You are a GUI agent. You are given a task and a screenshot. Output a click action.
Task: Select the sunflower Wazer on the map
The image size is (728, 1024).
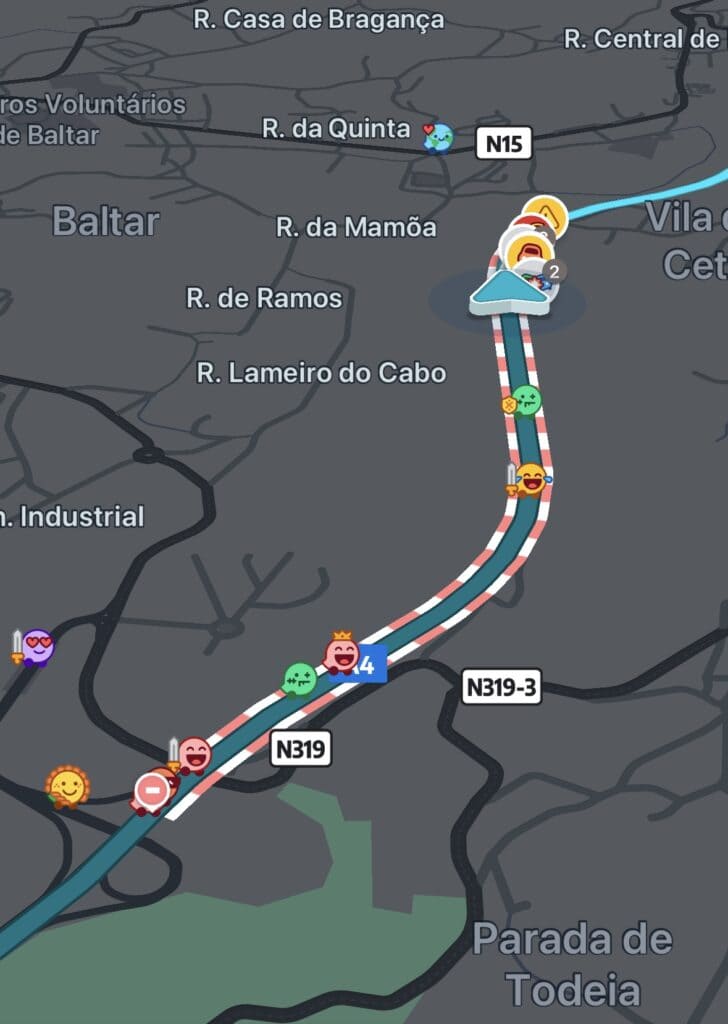[x=67, y=787]
